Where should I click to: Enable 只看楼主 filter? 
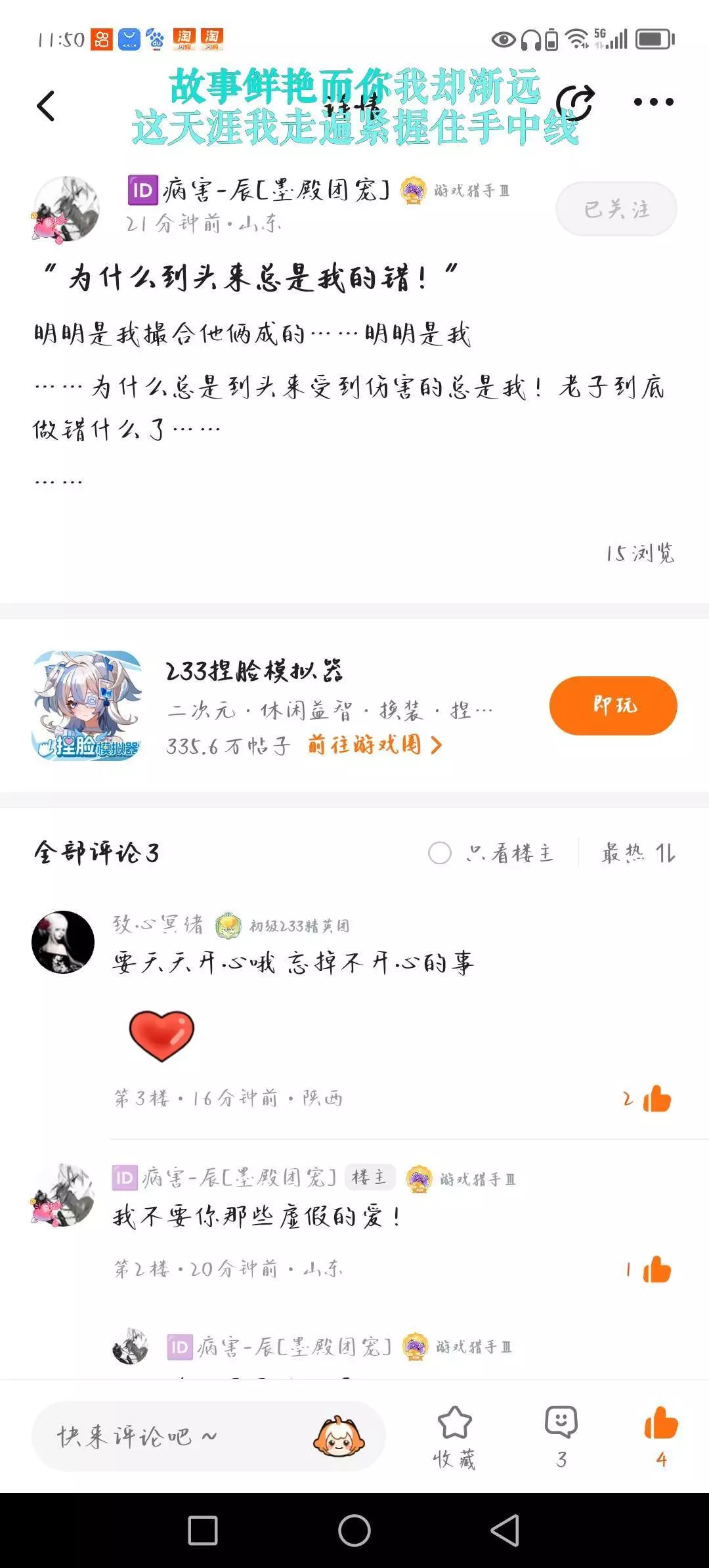click(491, 853)
